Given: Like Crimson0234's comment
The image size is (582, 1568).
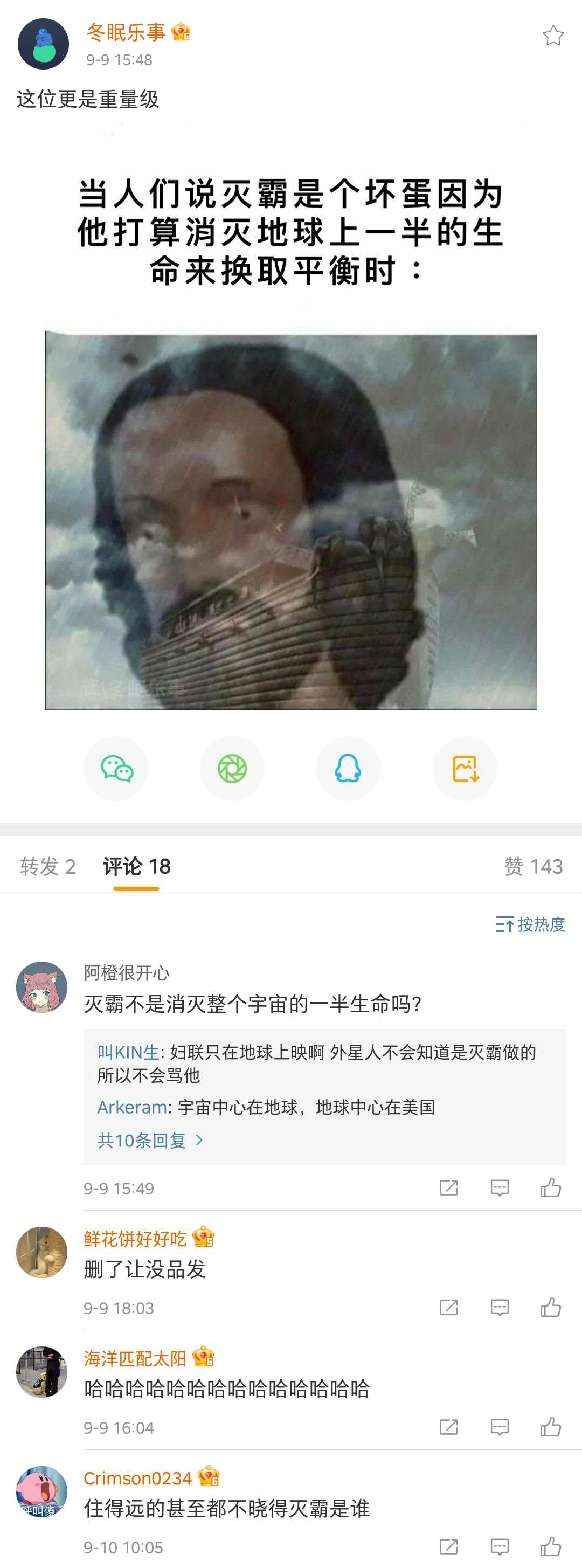Looking at the screenshot, I should click(x=550, y=1546).
